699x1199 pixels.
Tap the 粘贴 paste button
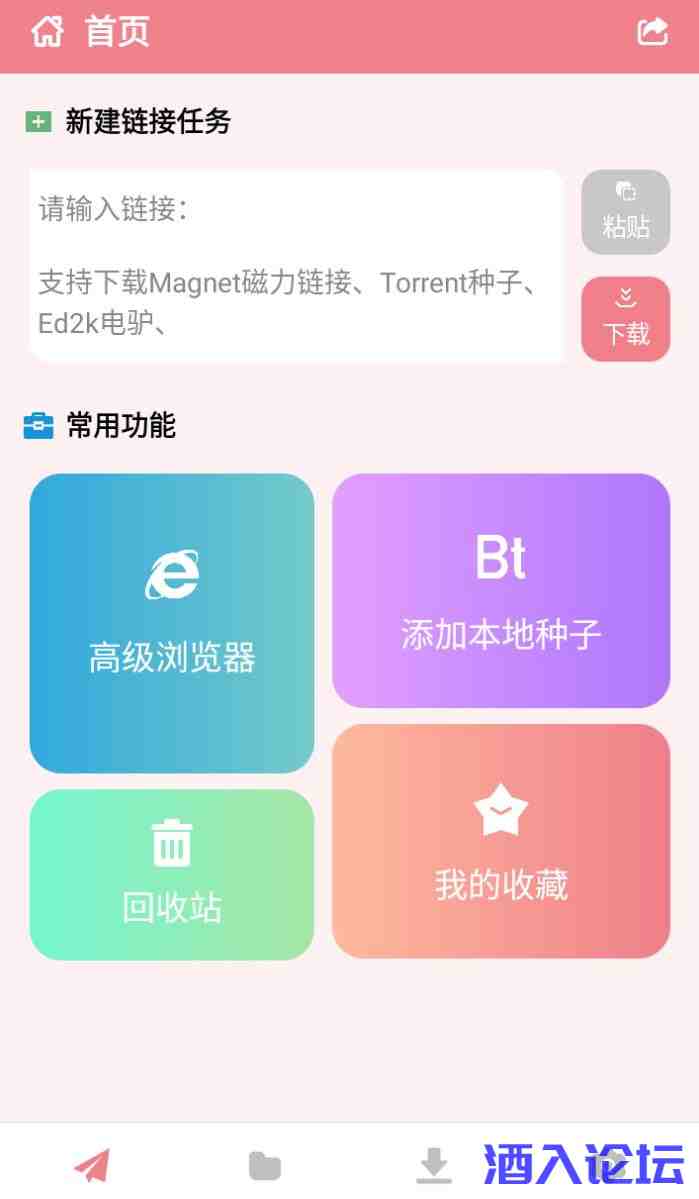(x=626, y=212)
